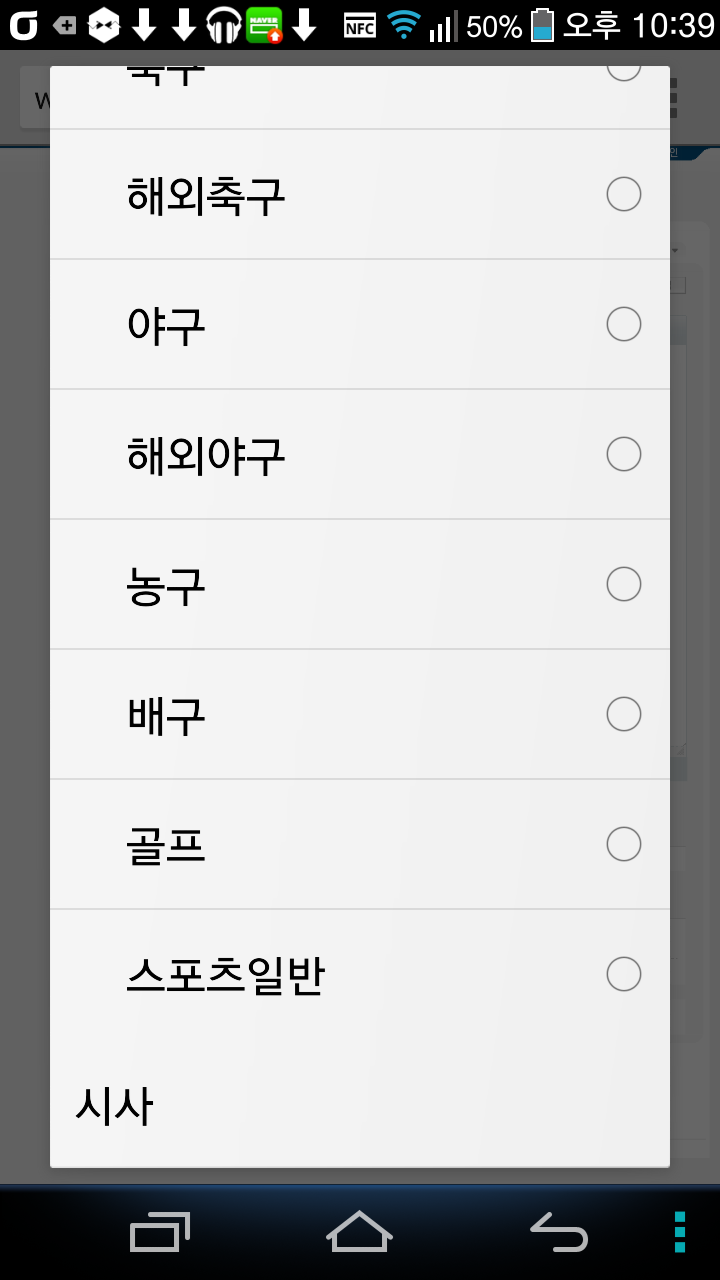Pick the 해외야구 category
Screen dimensions: 720x1280
pos(360,454)
